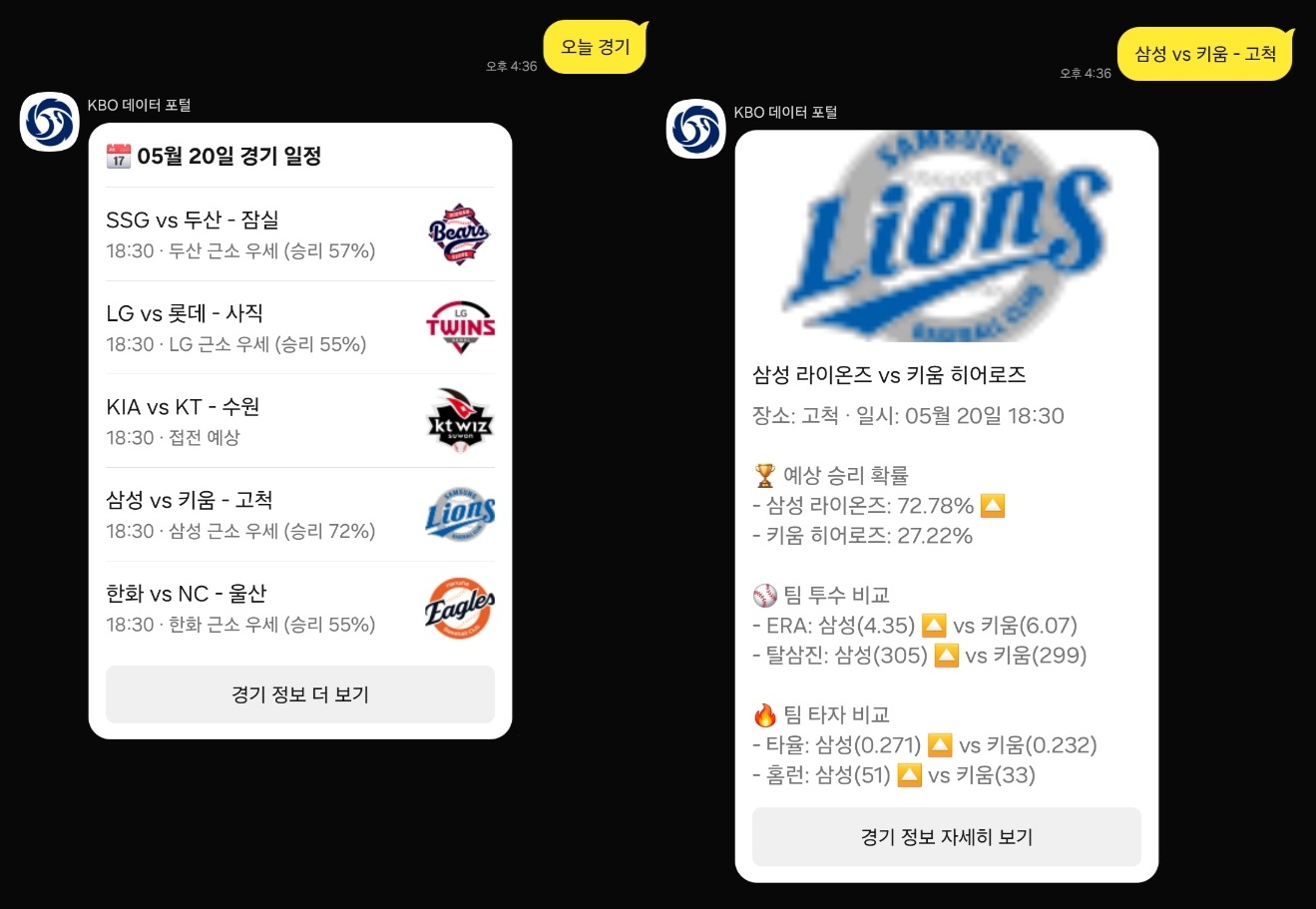Open the KBO 데이터 포털 profile above the schedule card
Viewport: 1316px width, 909px height.
[x=50, y=122]
